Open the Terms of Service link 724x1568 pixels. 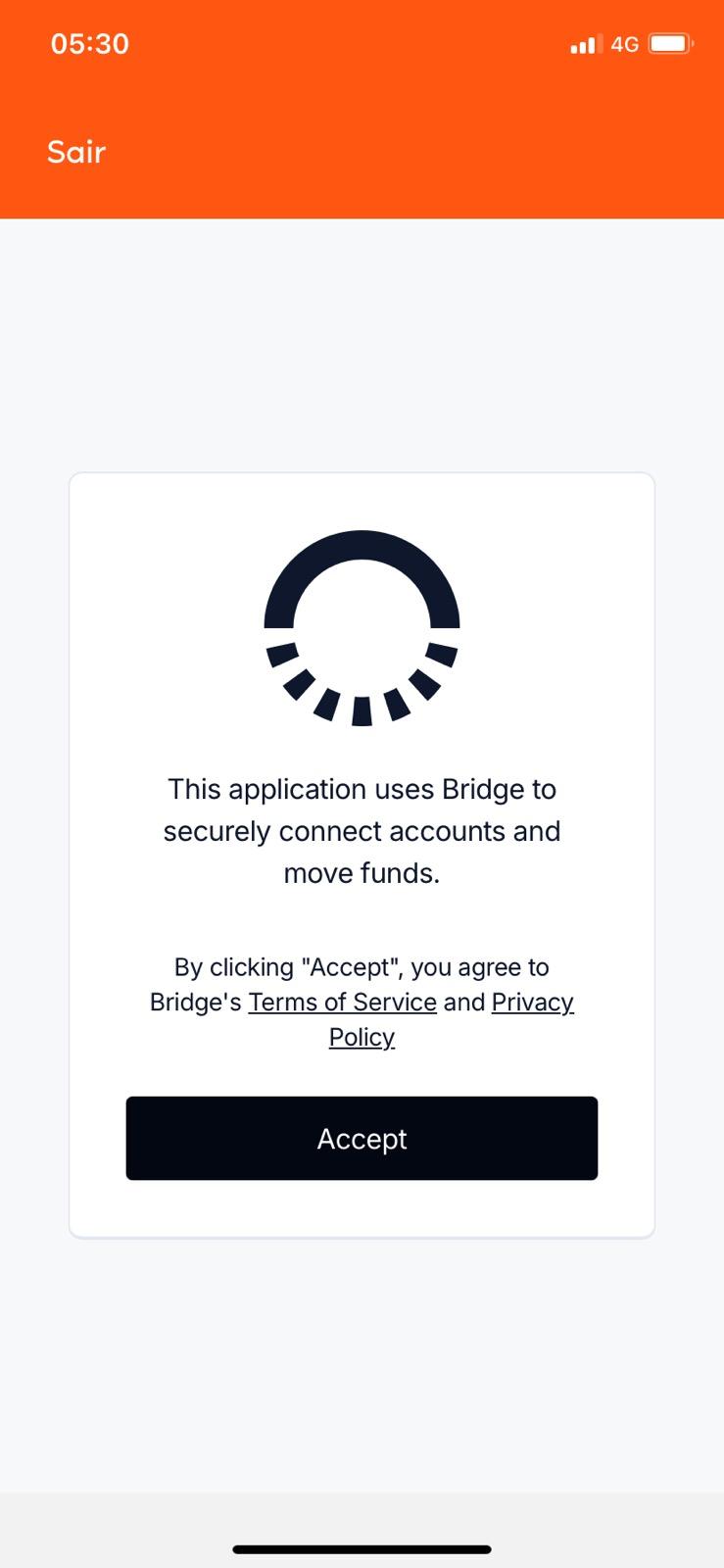coord(342,1002)
